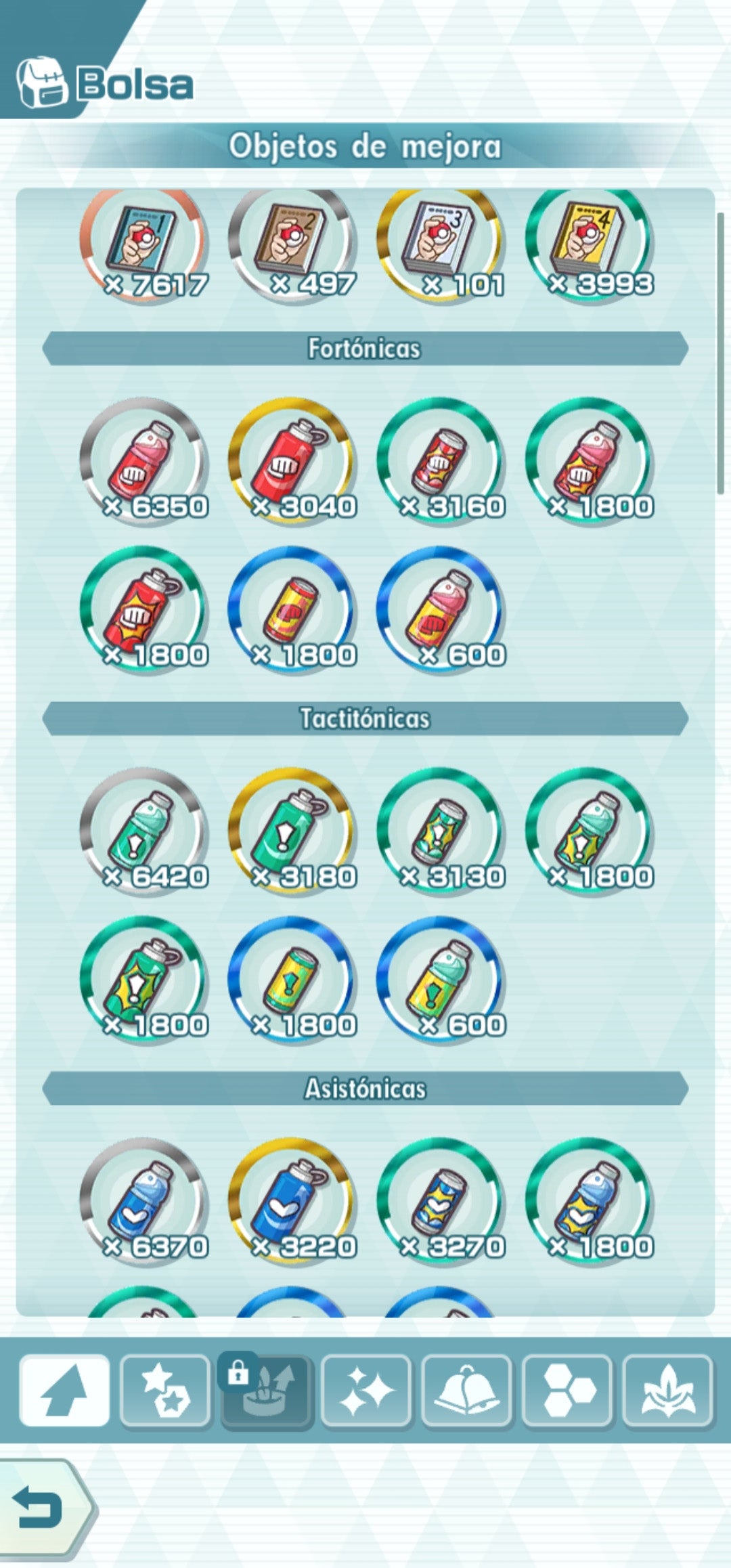Open manual 4 item with 3993 count
The width and height of the screenshot is (731, 1568).
(x=589, y=244)
